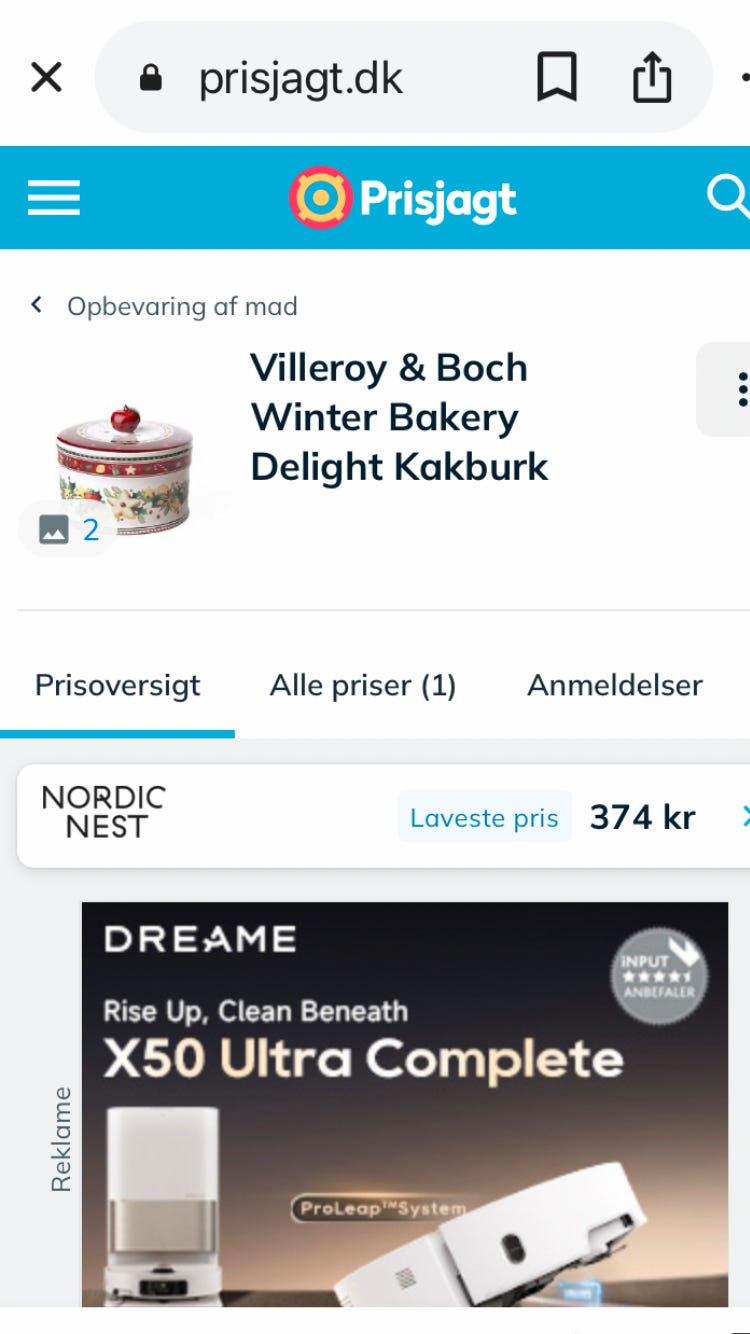Switch to the Anmeldelser tab
This screenshot has height=1334, width=750.
pos(614,686)
